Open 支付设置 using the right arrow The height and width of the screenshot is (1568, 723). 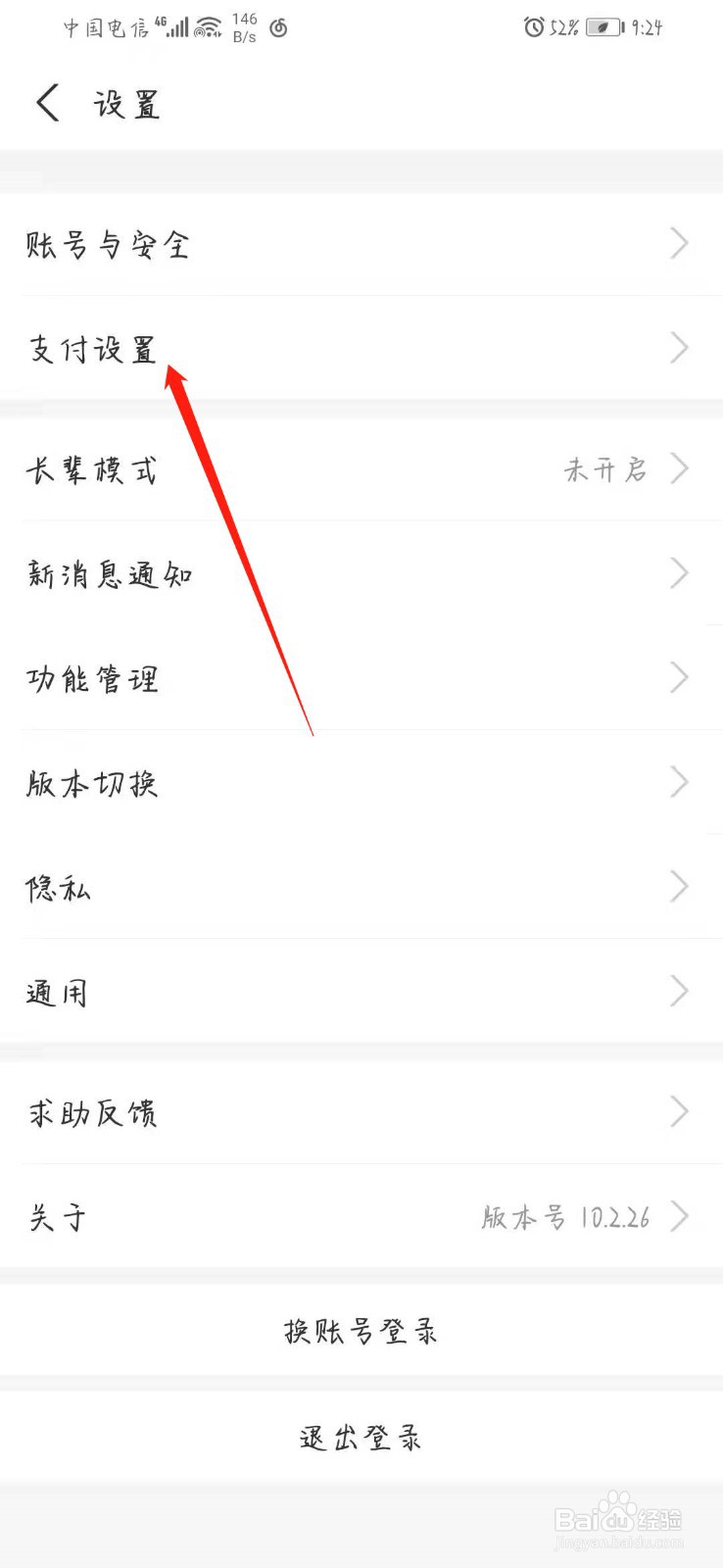(680, 348)
